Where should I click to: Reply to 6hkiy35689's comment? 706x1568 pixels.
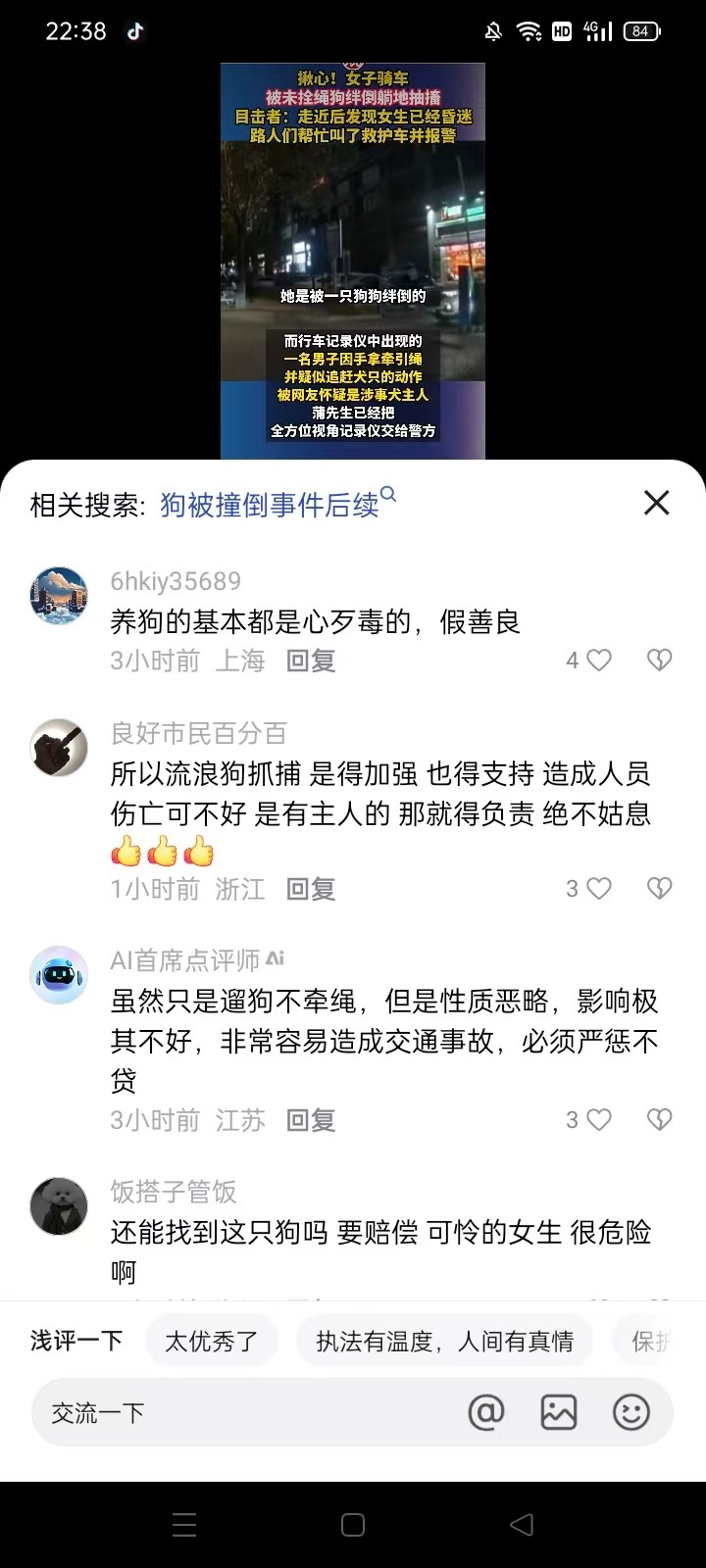click(311, 661)
